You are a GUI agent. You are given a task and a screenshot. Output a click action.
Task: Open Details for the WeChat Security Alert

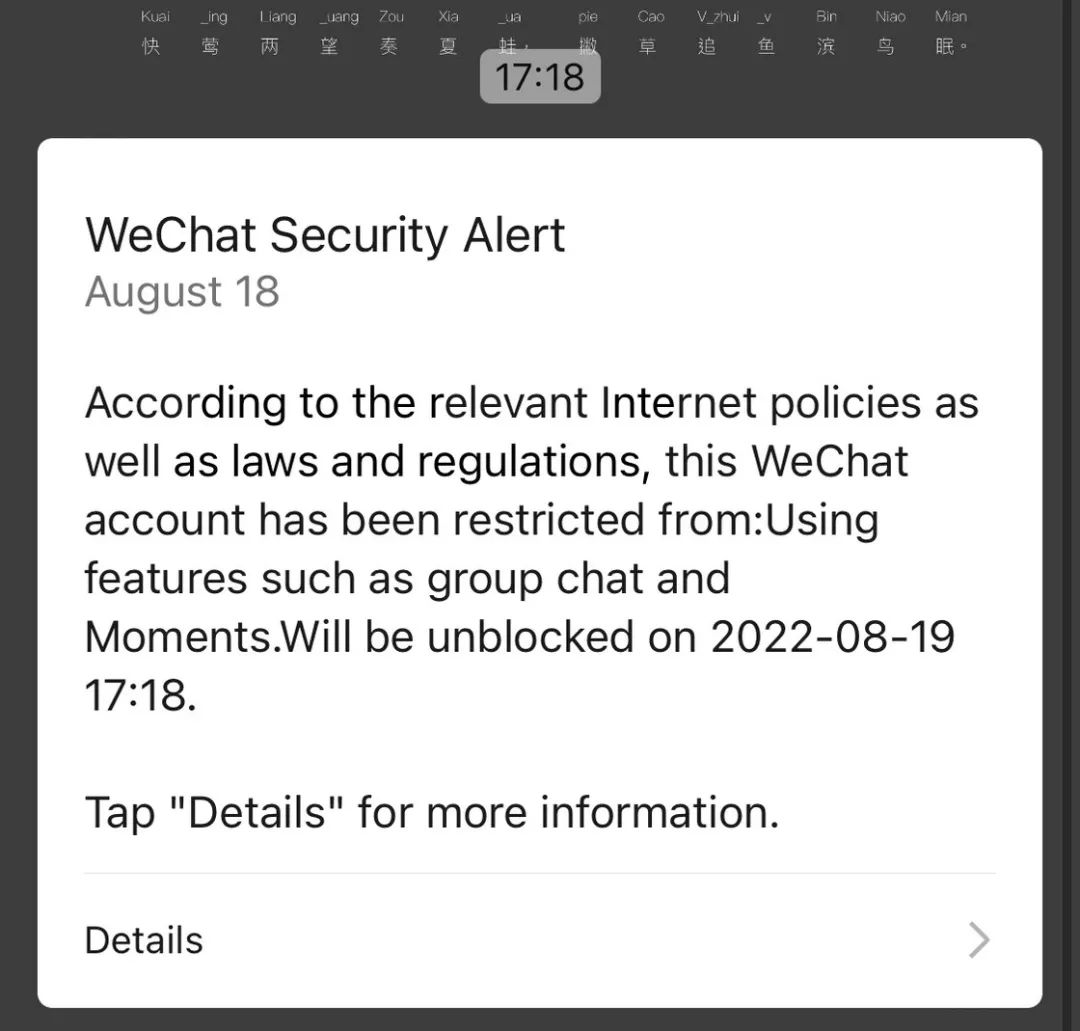click(538, 940)
